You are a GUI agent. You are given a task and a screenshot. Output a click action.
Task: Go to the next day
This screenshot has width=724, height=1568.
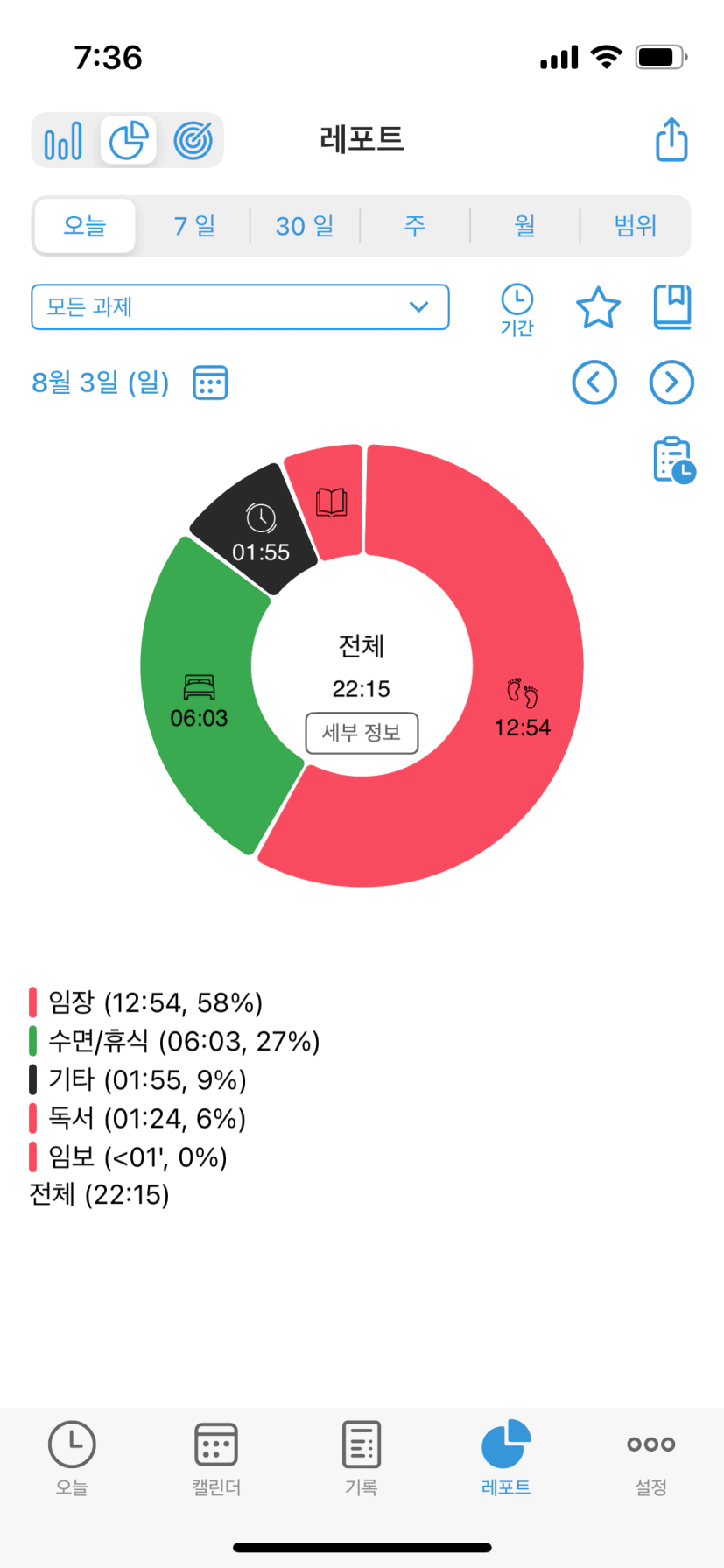[x=671, y=383]
